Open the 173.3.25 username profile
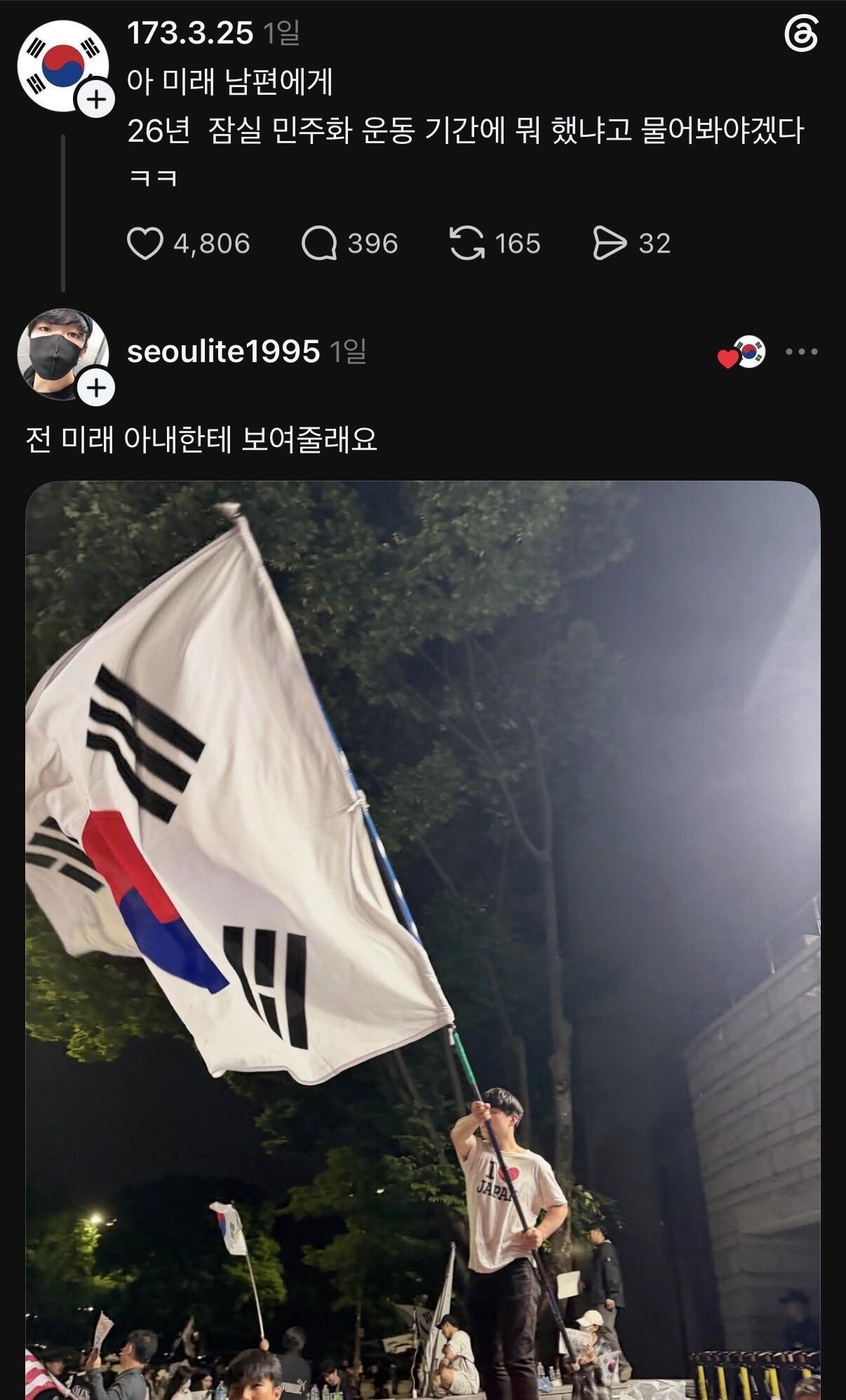Image resolution: width=846 pixels, height=1400 pixels. point(189,33)
